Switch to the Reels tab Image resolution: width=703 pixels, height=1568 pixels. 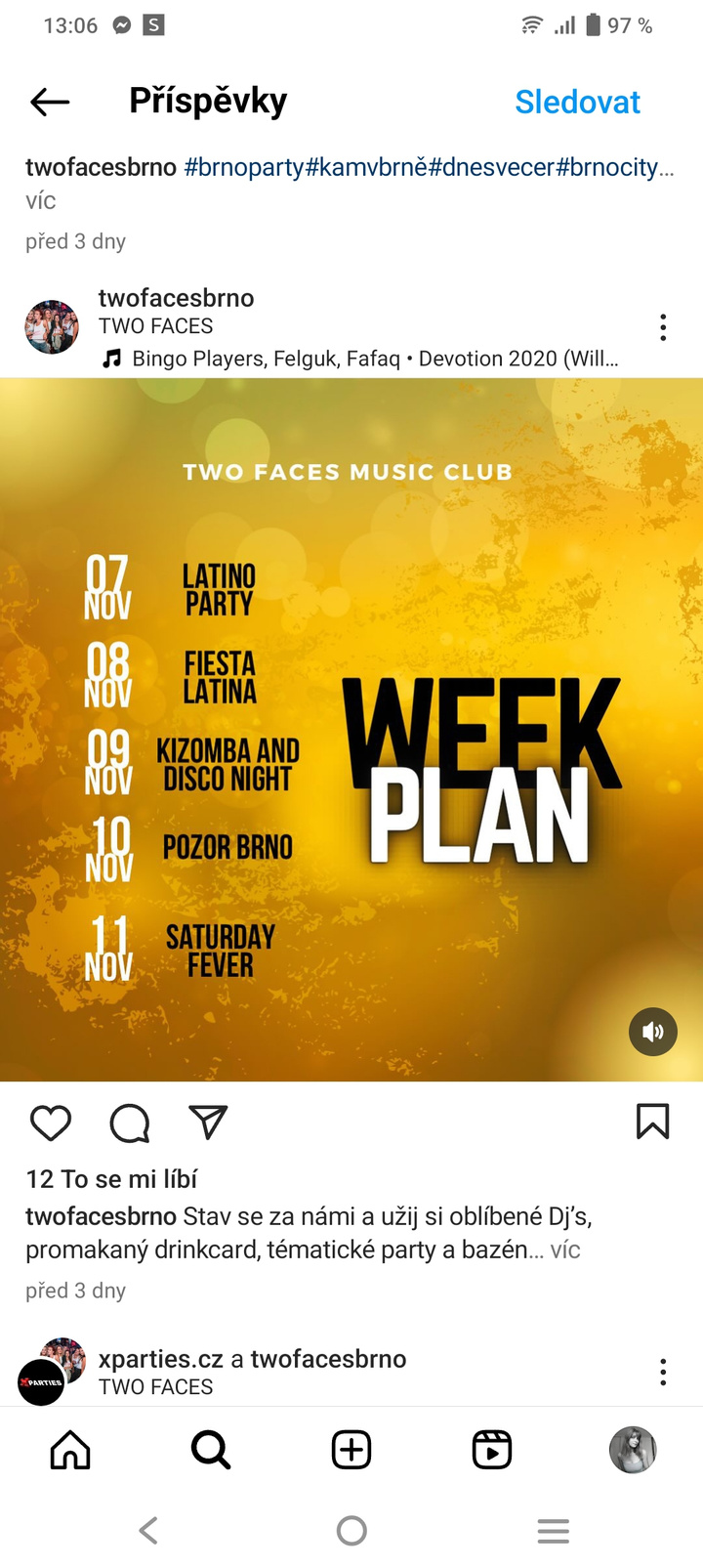pos(492,1450)
